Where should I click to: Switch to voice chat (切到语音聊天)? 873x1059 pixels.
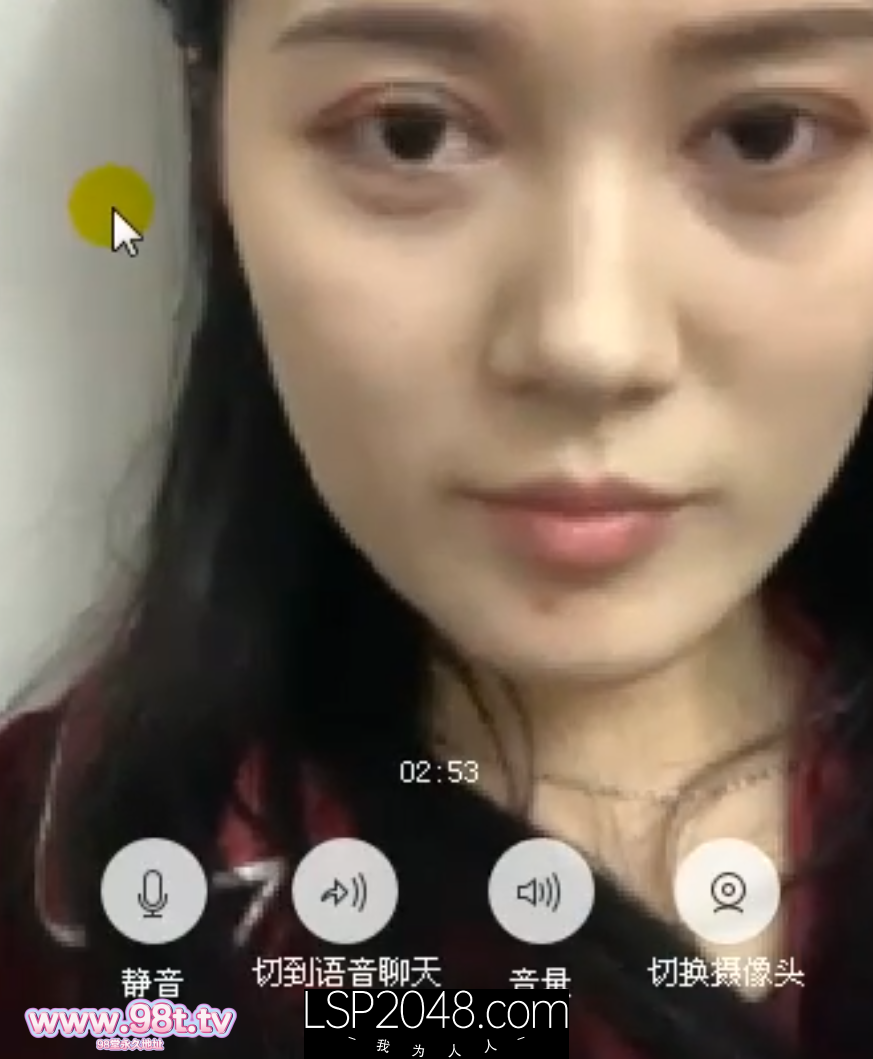coord(345,891)
